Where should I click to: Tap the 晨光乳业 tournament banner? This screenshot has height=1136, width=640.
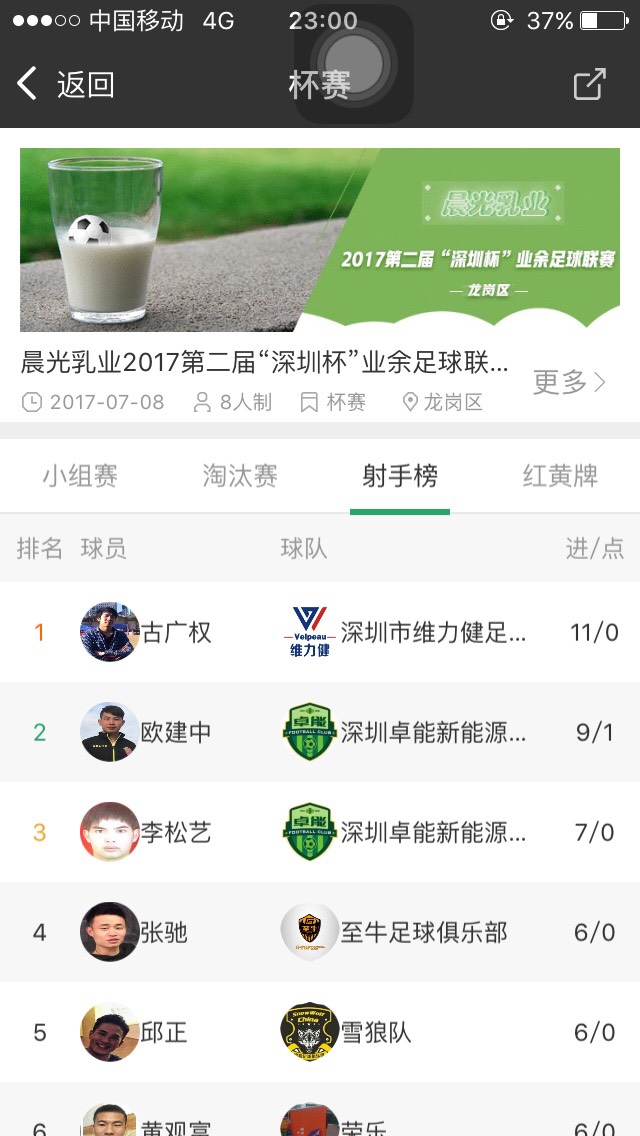(x=320, y=240)
